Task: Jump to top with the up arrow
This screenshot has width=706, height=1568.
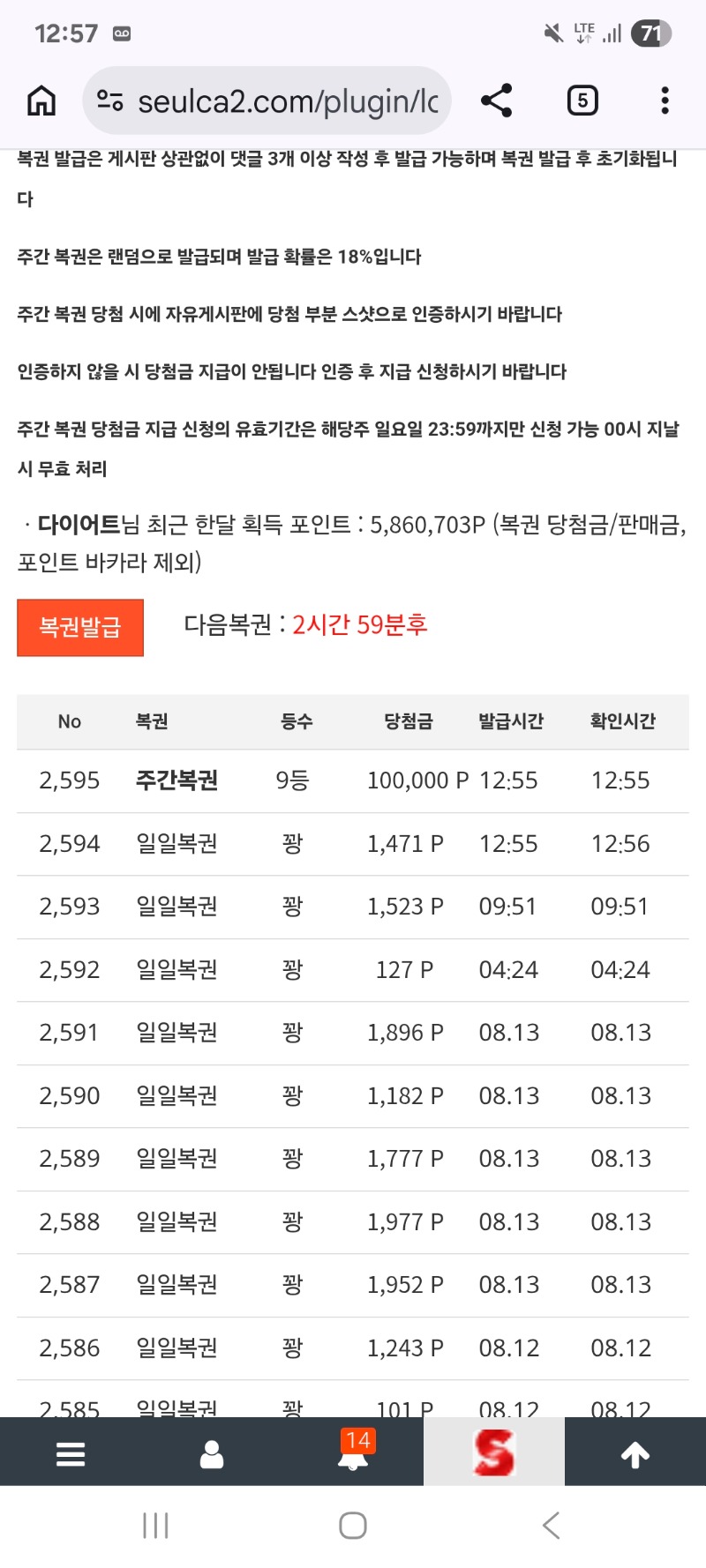Action: [x=635, y=1453]
